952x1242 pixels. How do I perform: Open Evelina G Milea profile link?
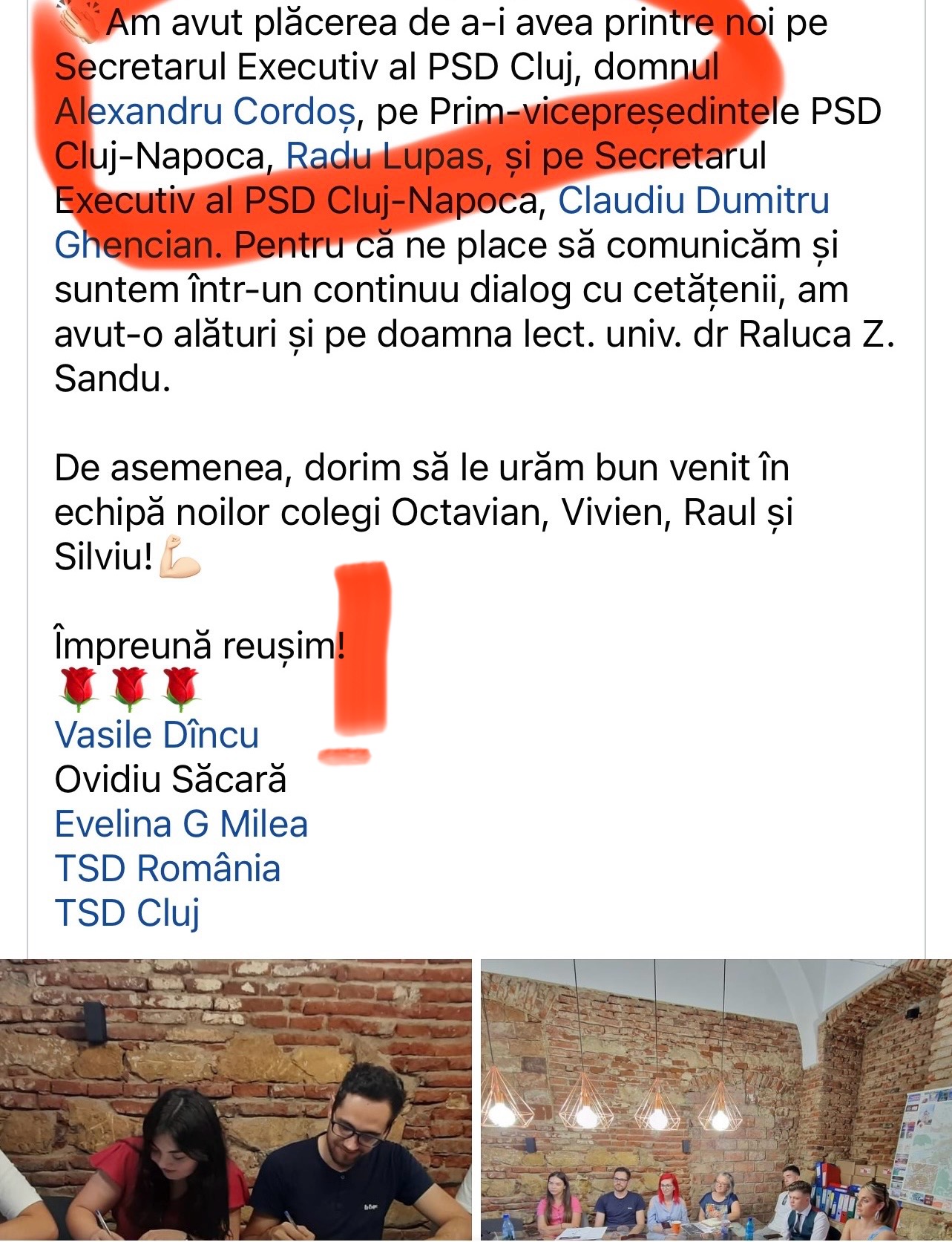tap(181, 825)
